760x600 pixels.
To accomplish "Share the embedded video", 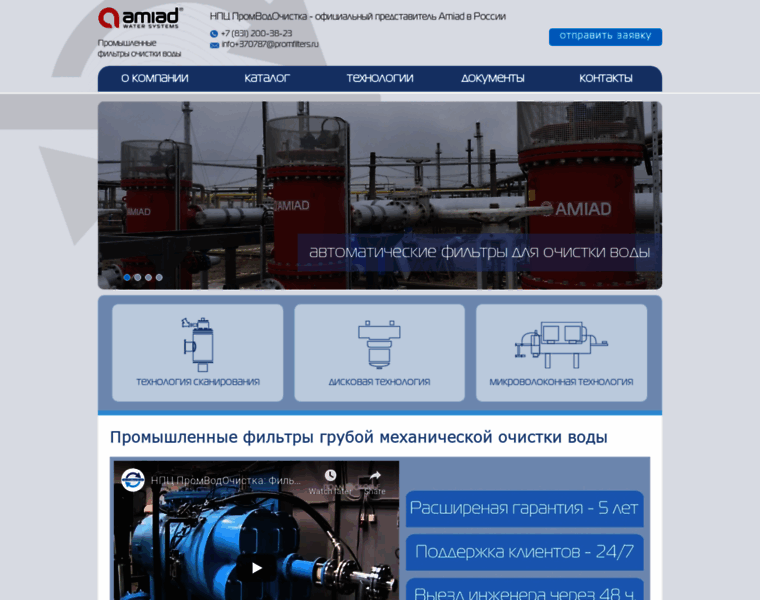I will click(374, 479).
